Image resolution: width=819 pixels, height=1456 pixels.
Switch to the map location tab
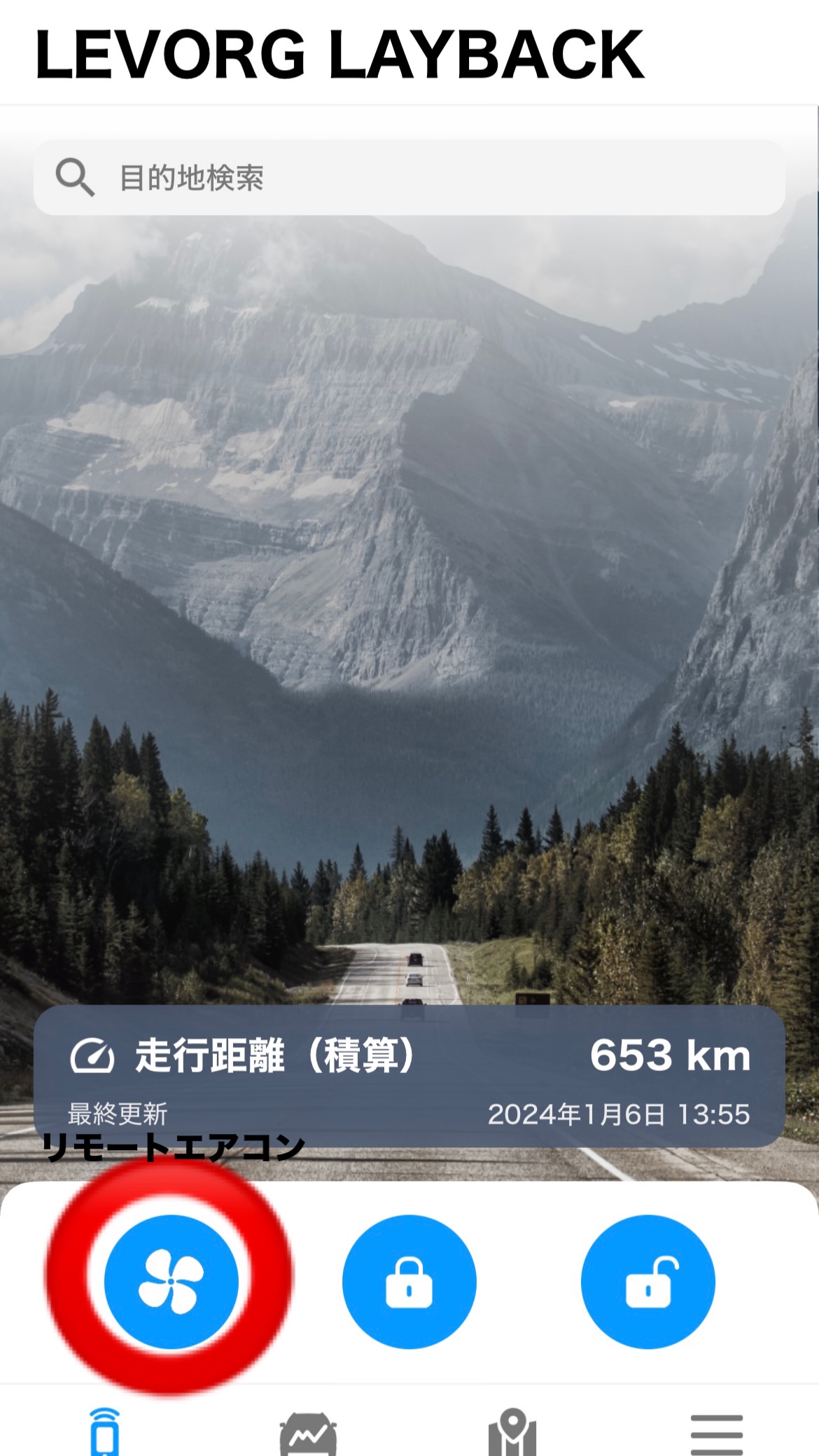(x=512, y=1433)
